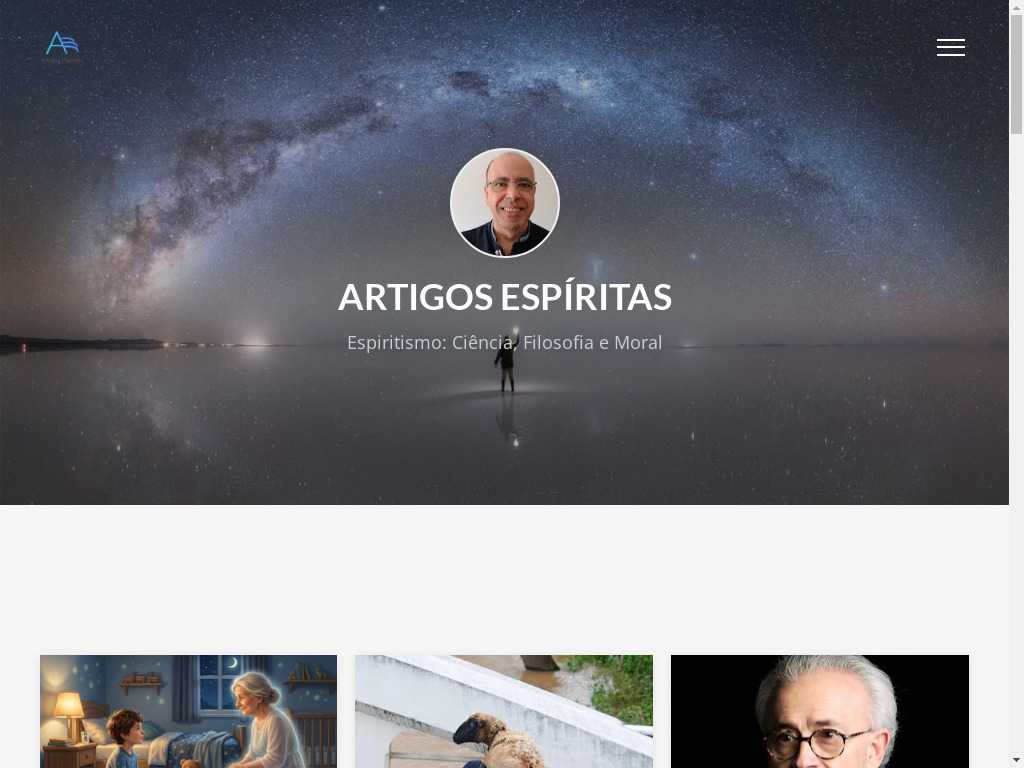Open the article with the sheep photo
Viewport: 1024px width, 768px height.
[503, 711]
